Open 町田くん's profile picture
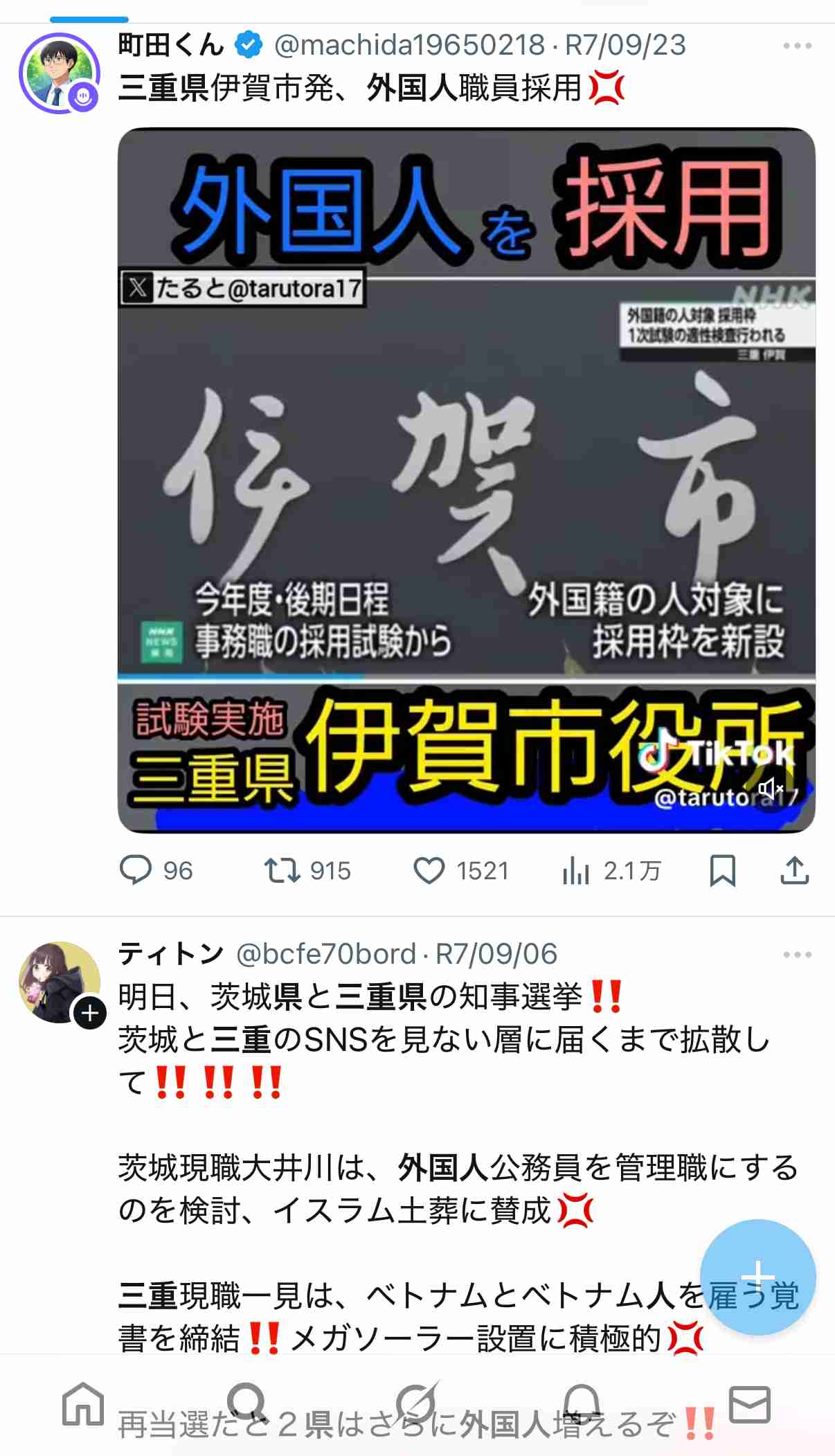The width and height of the screenshot is (835, 1456). (58, 73)
